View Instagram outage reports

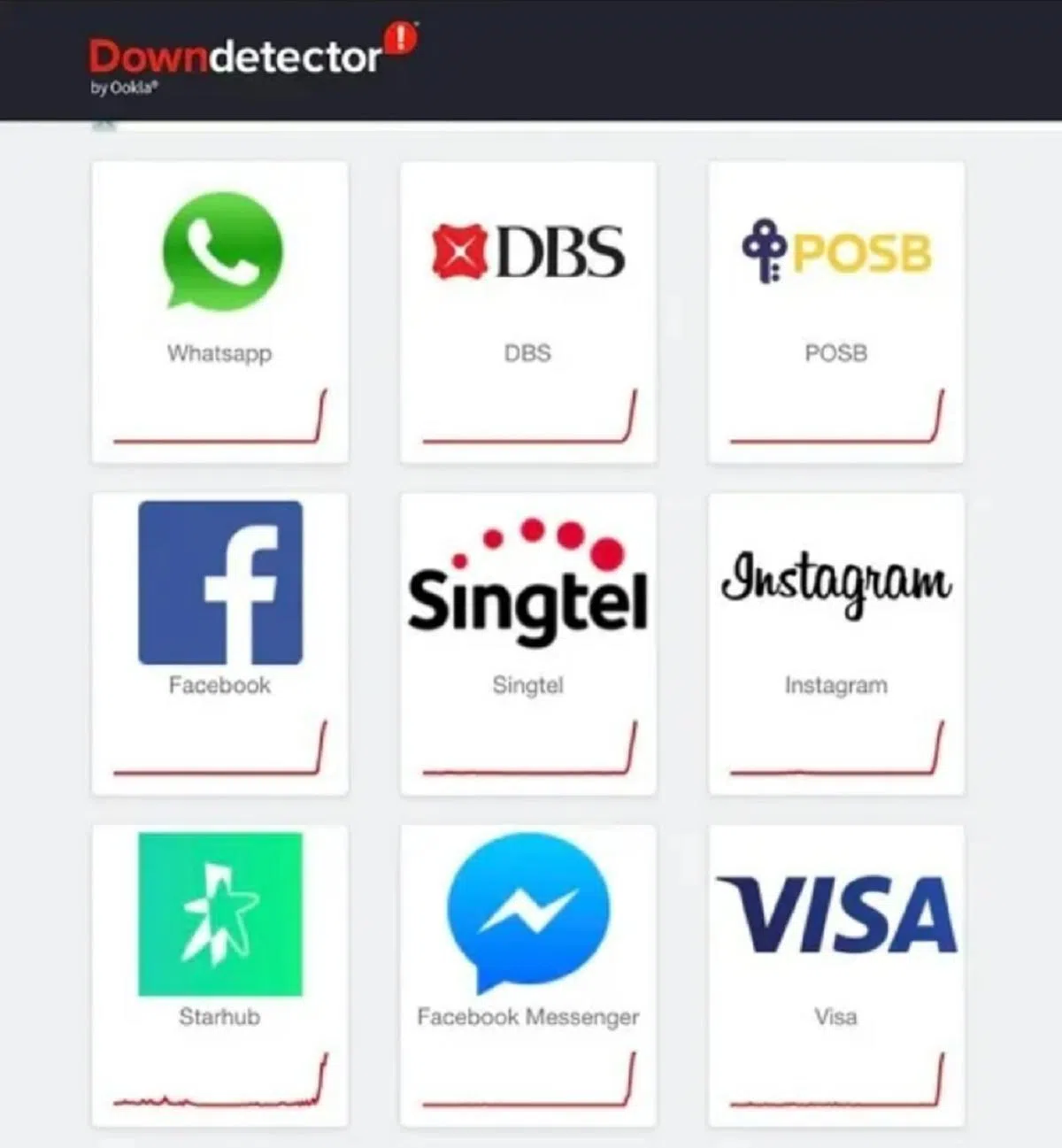tap(835, 643)
